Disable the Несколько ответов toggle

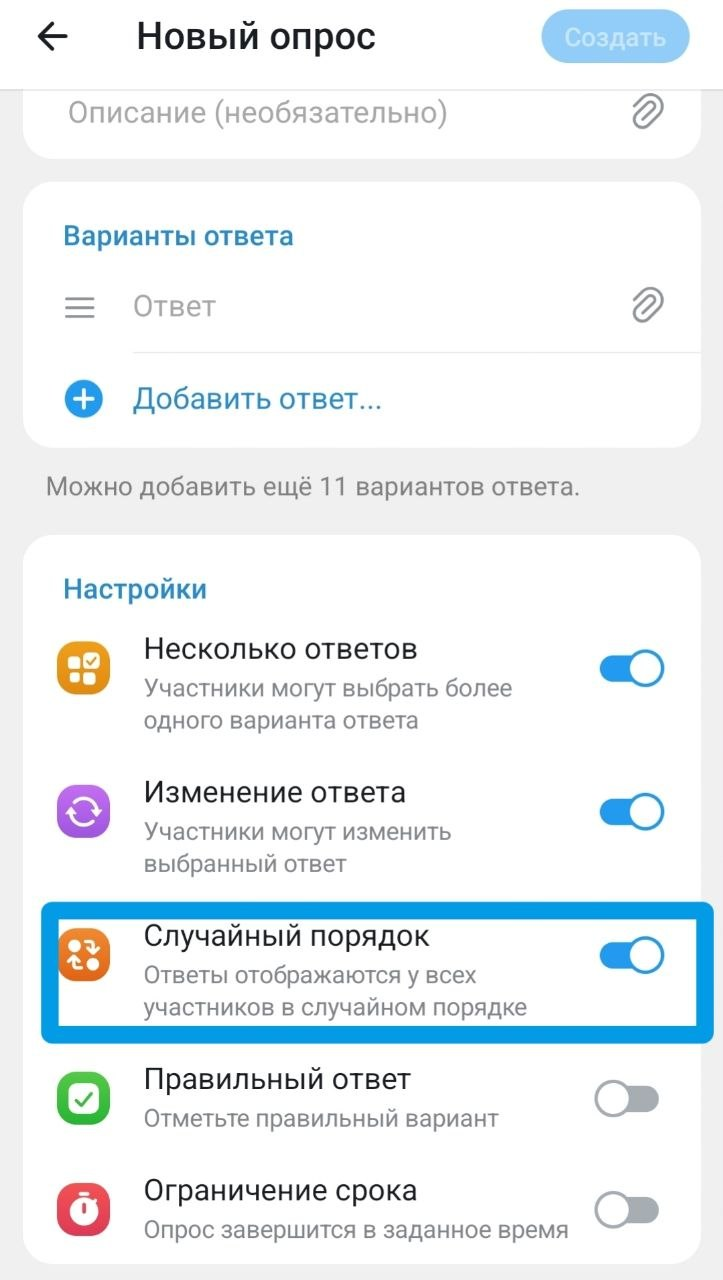coord(631,667)
